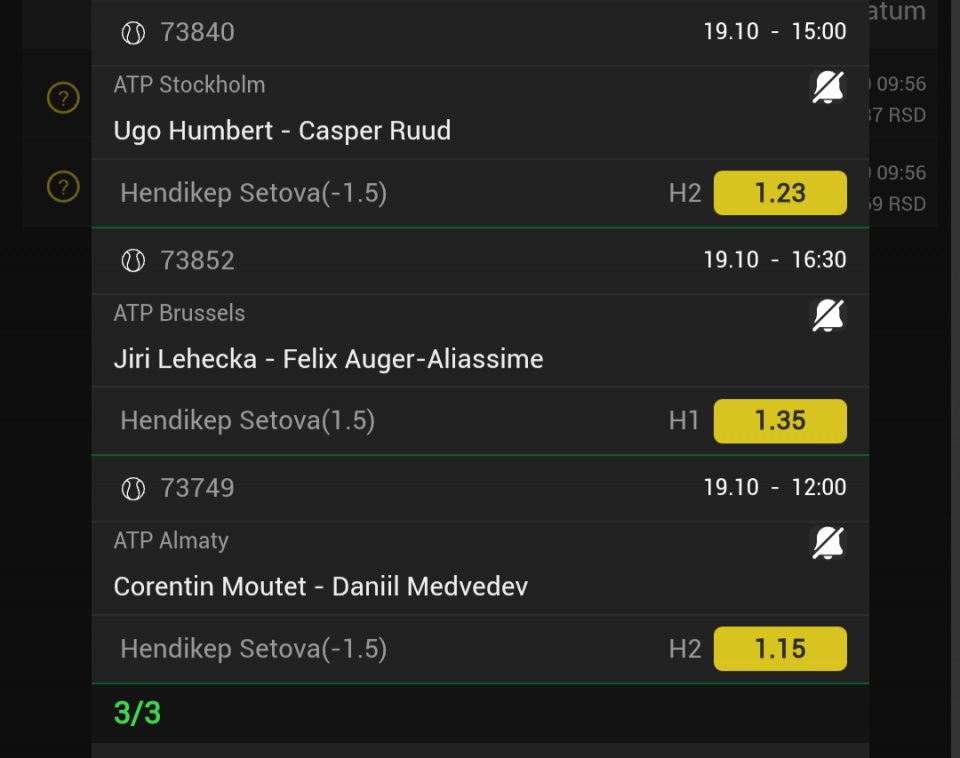The height and width of the screenshot is (758, 960).
Task: Open Jiri Lehecka - Felix Auger-Aliassime match
Action: coord(328,359)
